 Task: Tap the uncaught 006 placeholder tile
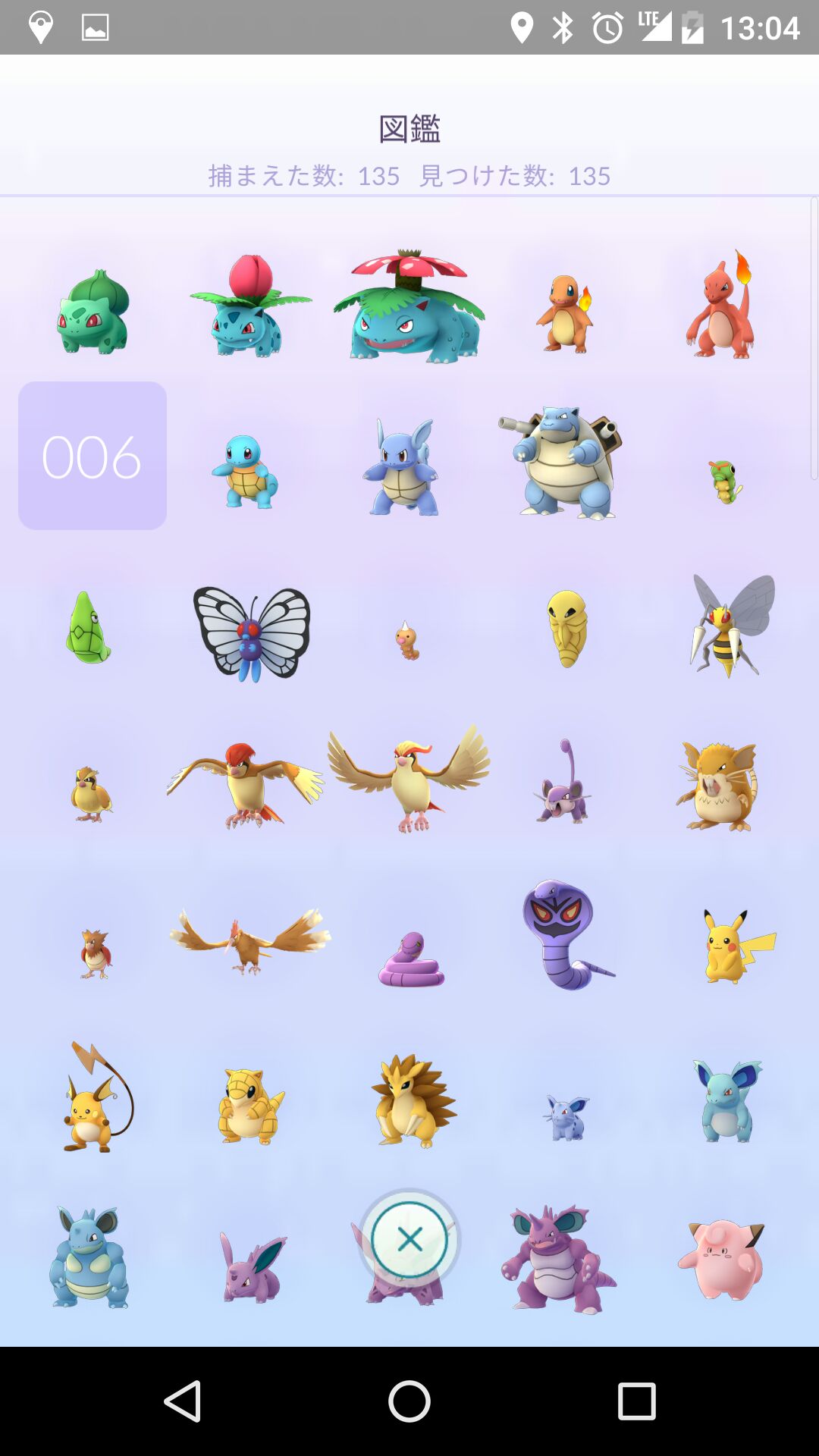click(x=93, y=456)
